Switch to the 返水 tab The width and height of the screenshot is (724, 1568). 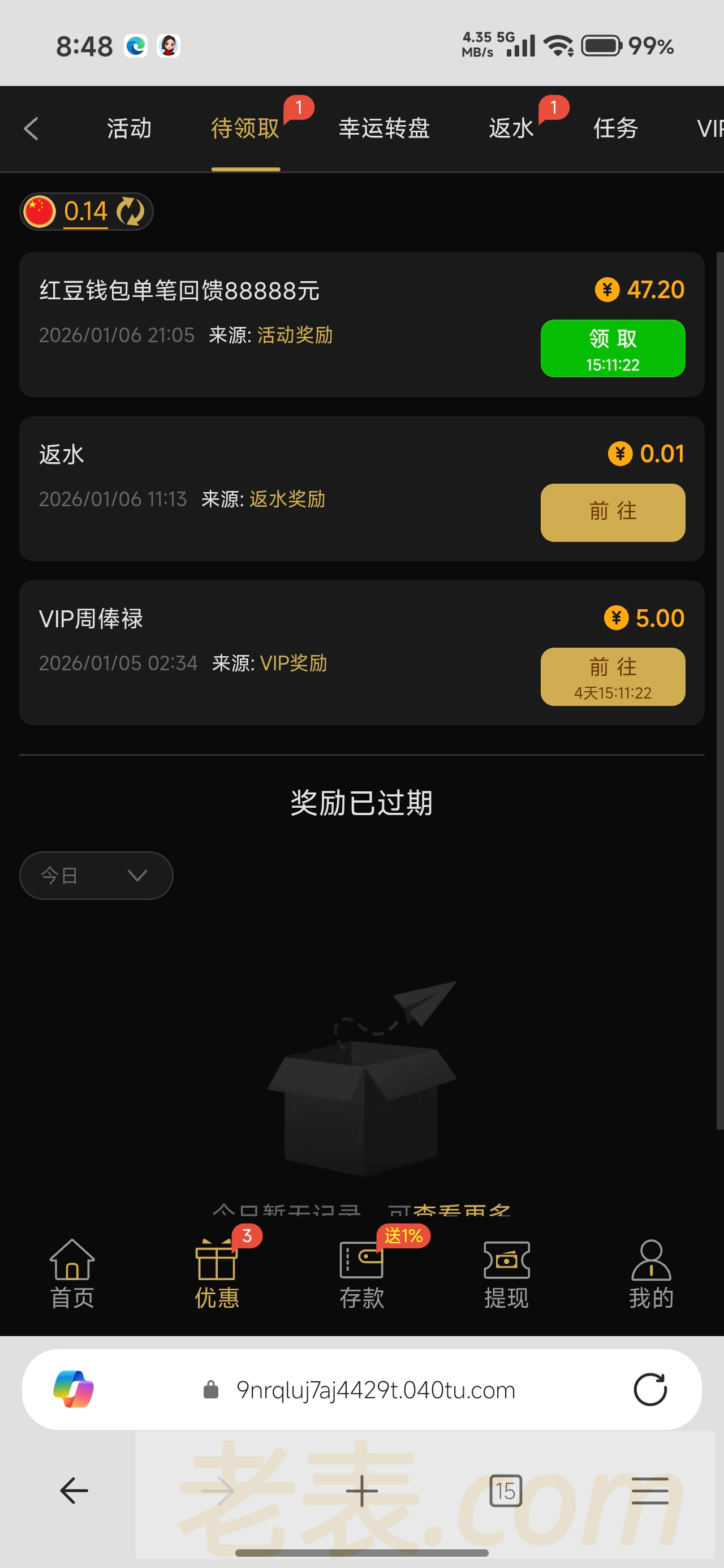coord(511,128)
